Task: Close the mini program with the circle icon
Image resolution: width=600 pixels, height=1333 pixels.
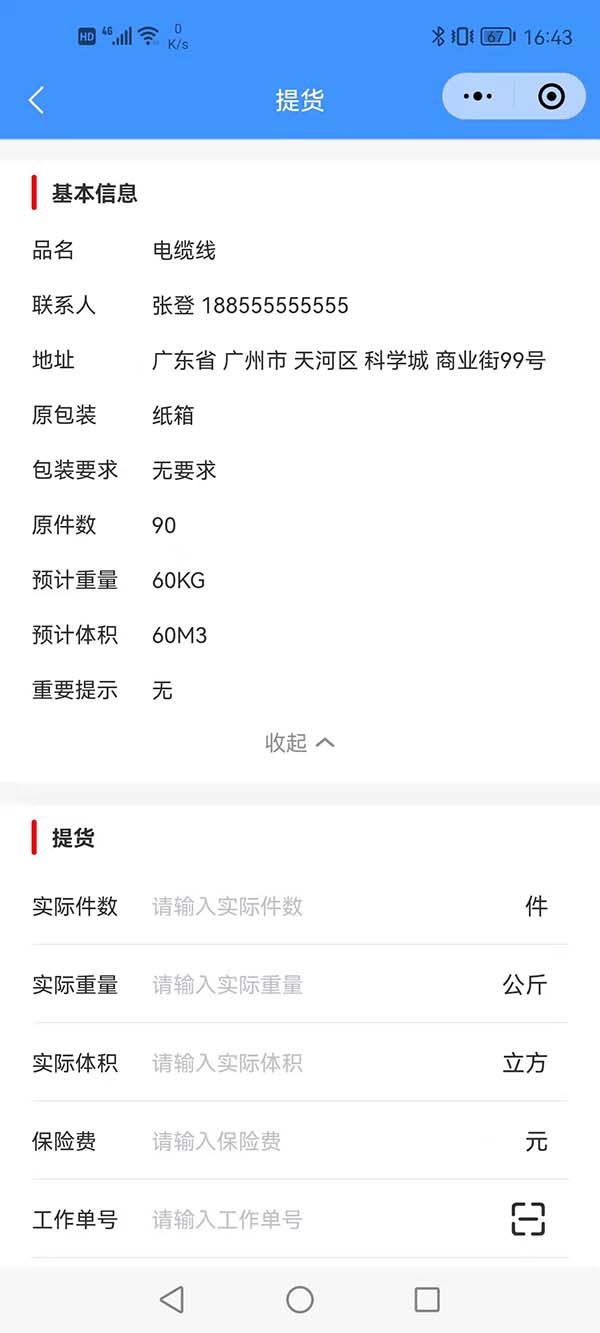Action: 551,96
